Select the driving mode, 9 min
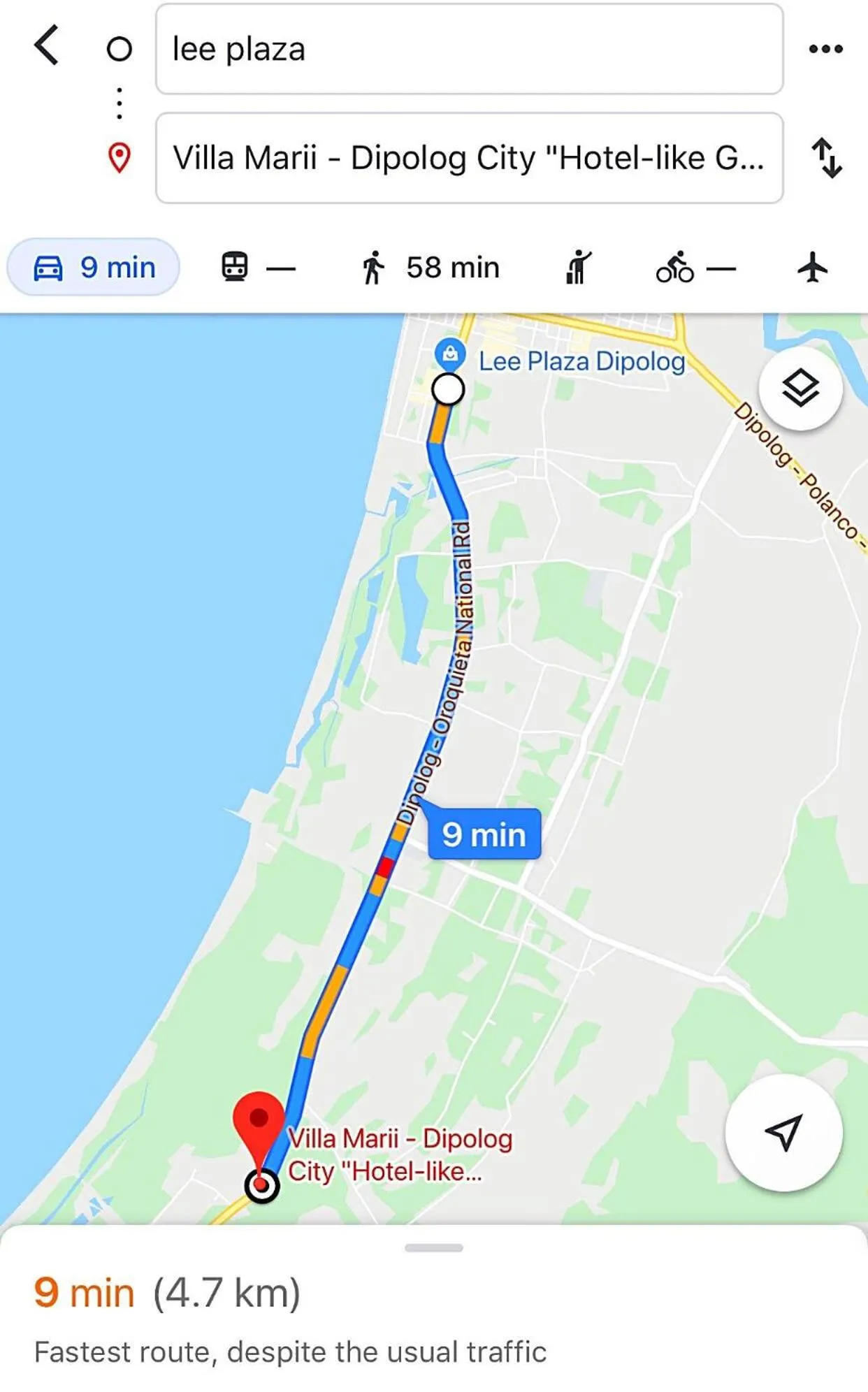The image size is (868, 1392). 94,268
